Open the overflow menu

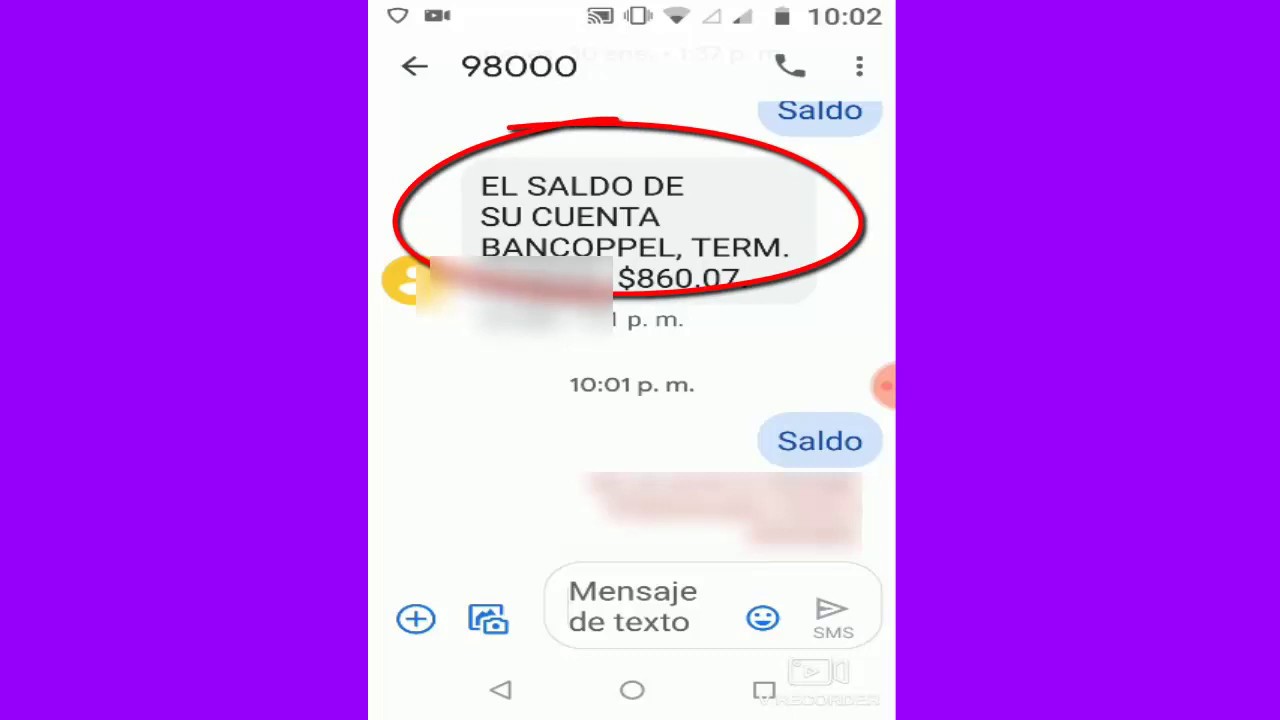859,66
